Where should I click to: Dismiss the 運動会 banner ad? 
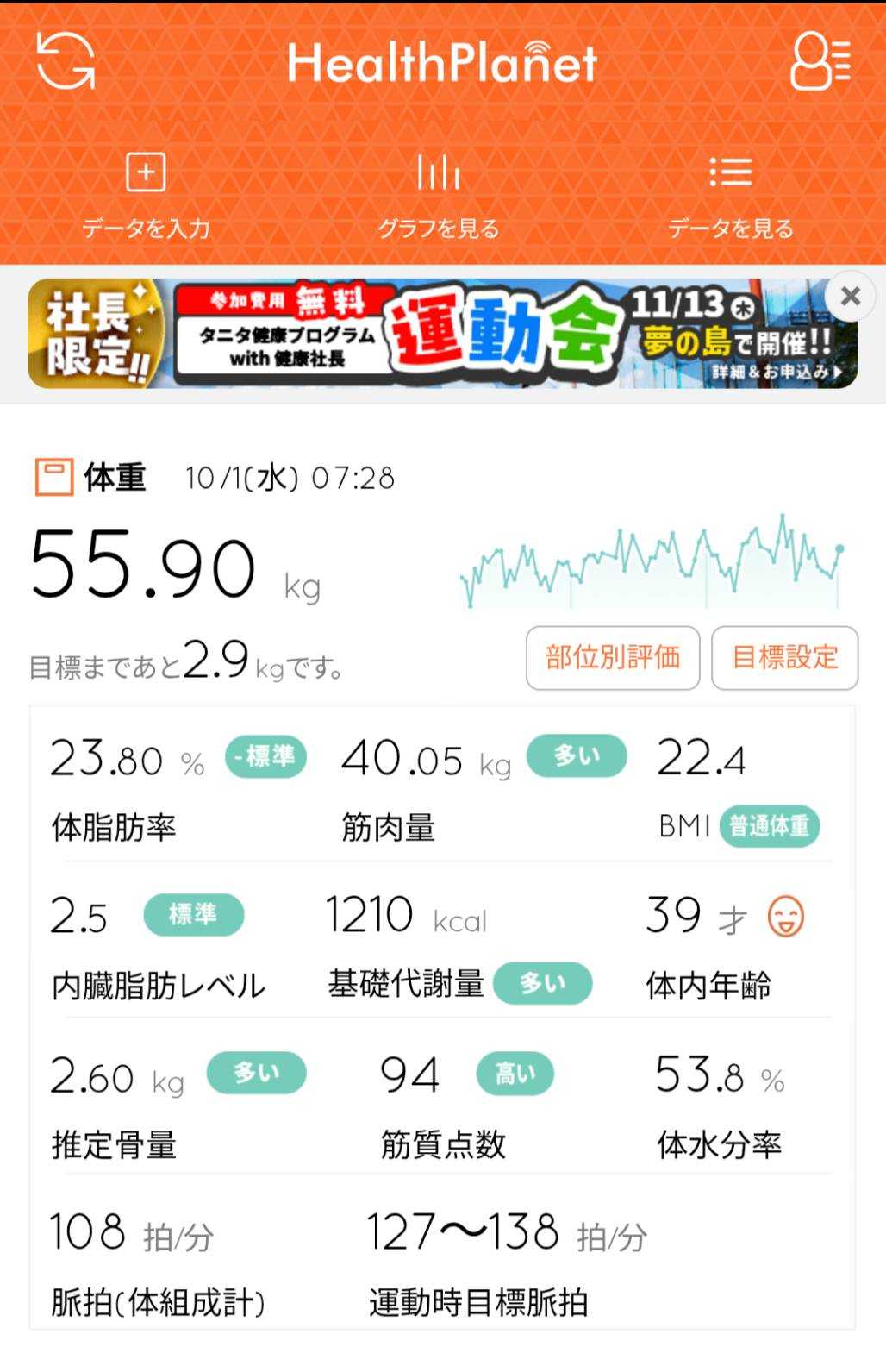point(850,296)
